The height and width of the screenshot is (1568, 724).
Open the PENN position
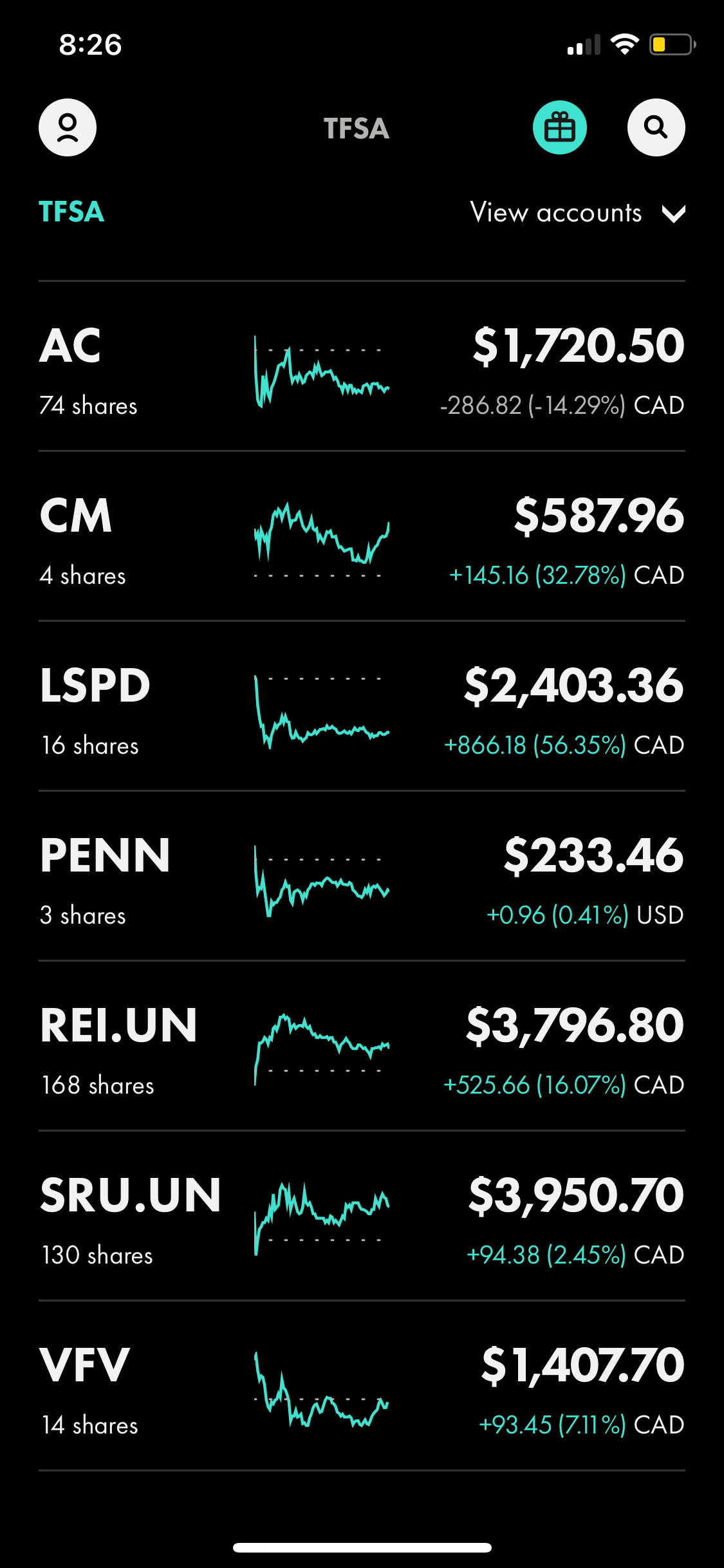tap(362, 876)
